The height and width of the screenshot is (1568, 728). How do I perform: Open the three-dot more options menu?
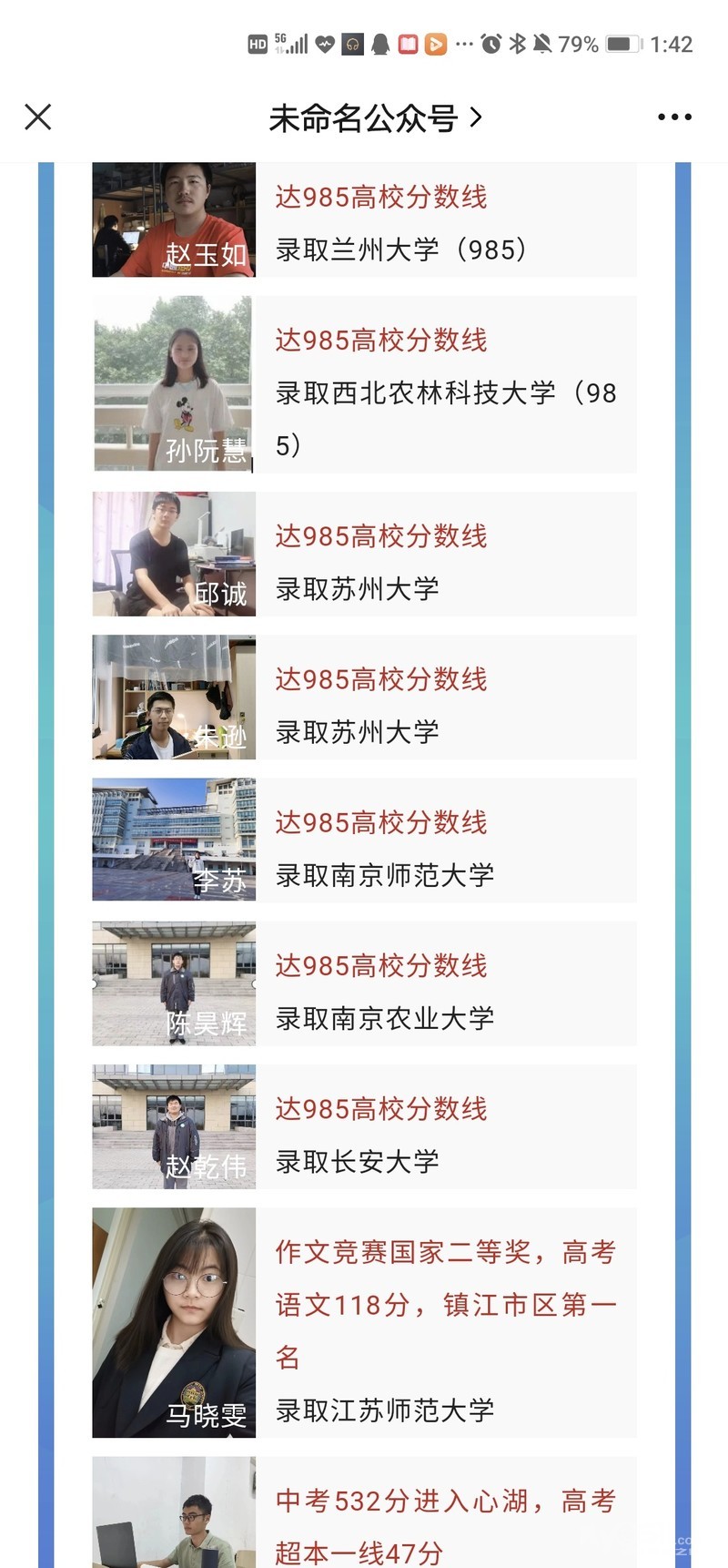674,117
